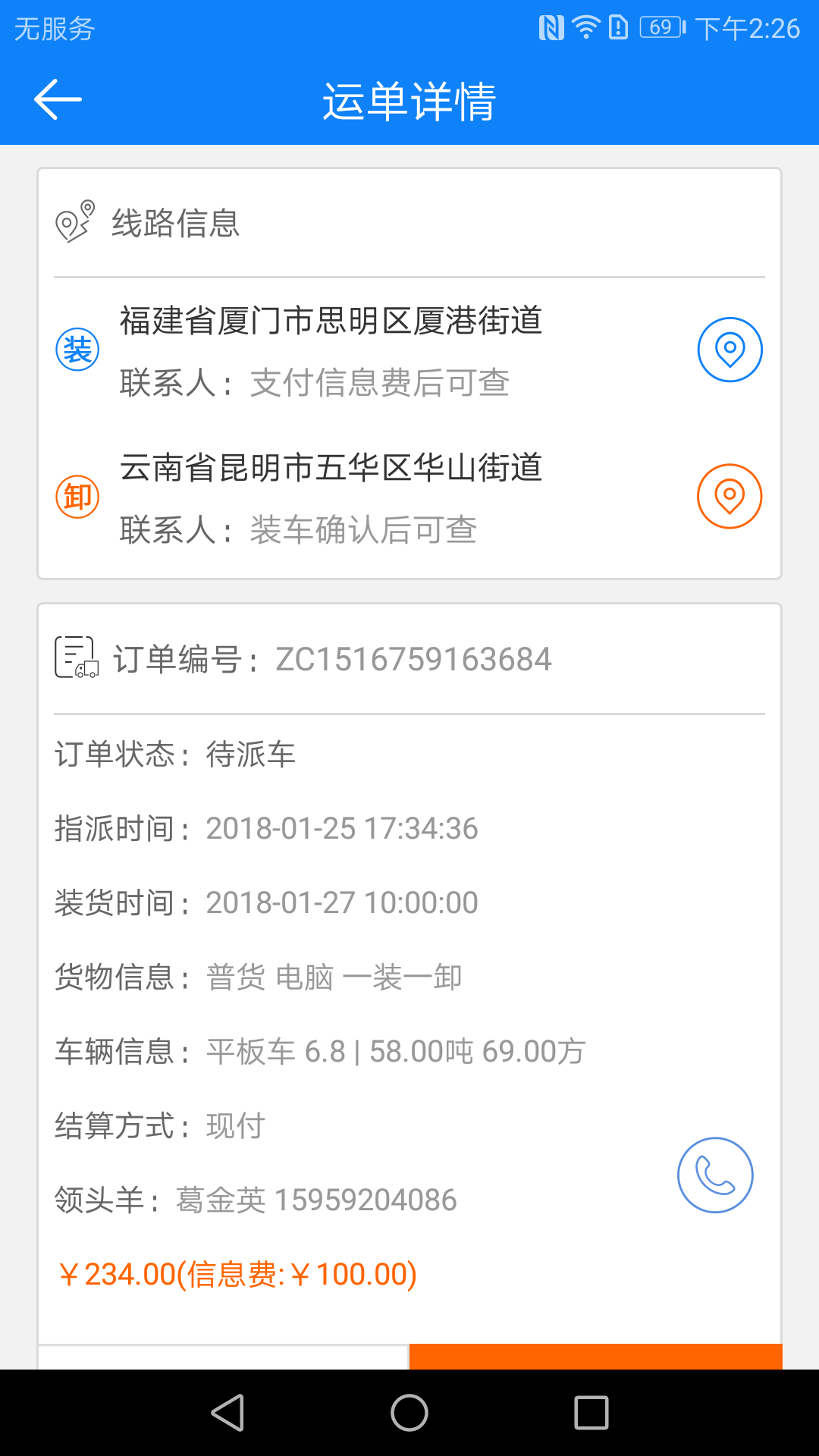This screenshot has height=1456, width=819.
Task: Tap the orange button at the bottom
Action: 595,1357
